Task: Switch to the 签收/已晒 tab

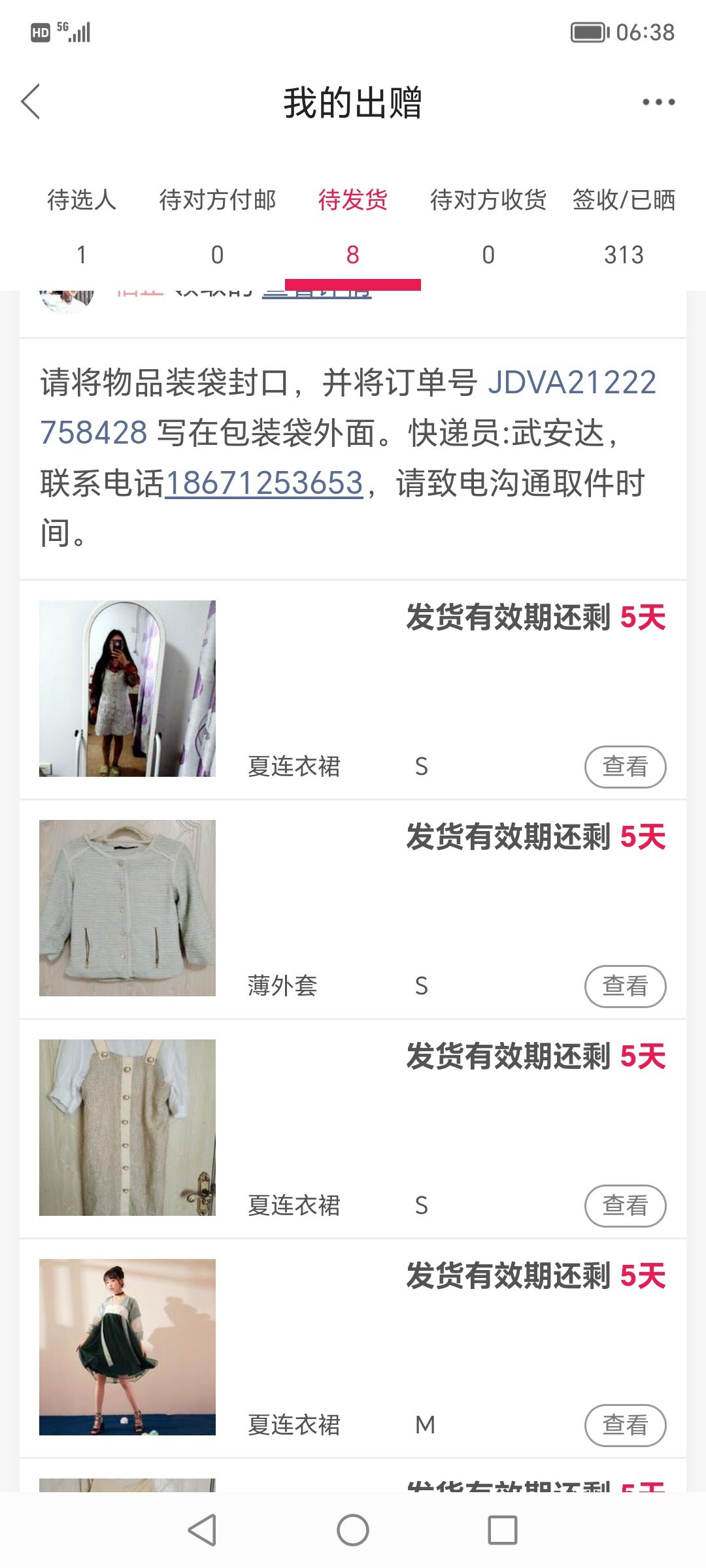Action: pos(624,227)
